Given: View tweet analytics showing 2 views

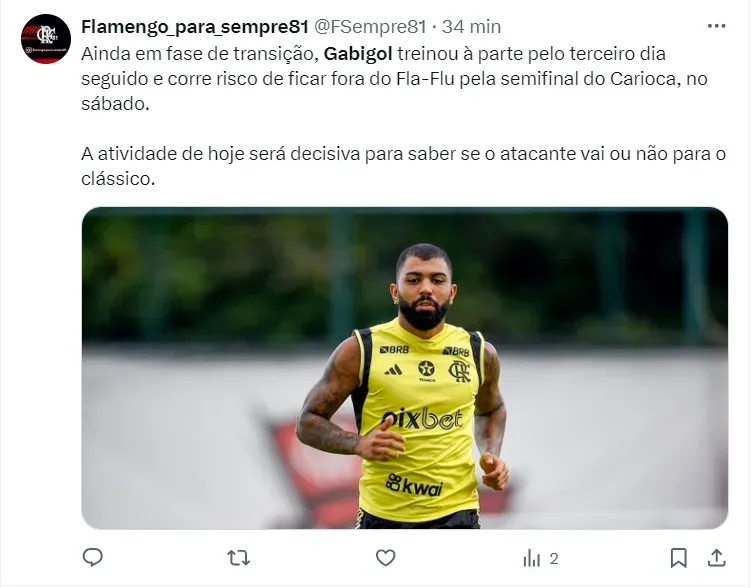Looking at the screenshot, I should coord(539,558).
